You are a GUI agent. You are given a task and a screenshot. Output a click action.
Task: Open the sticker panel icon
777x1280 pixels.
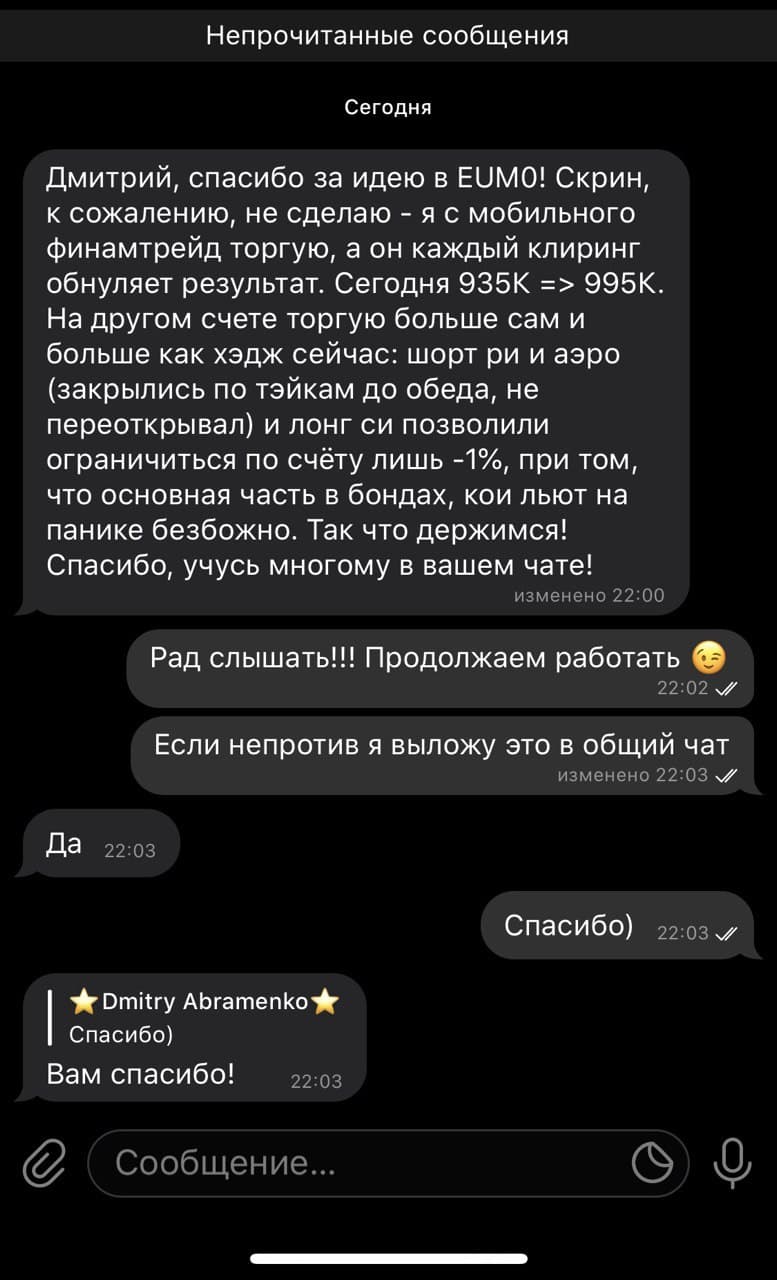[653, 1163]
